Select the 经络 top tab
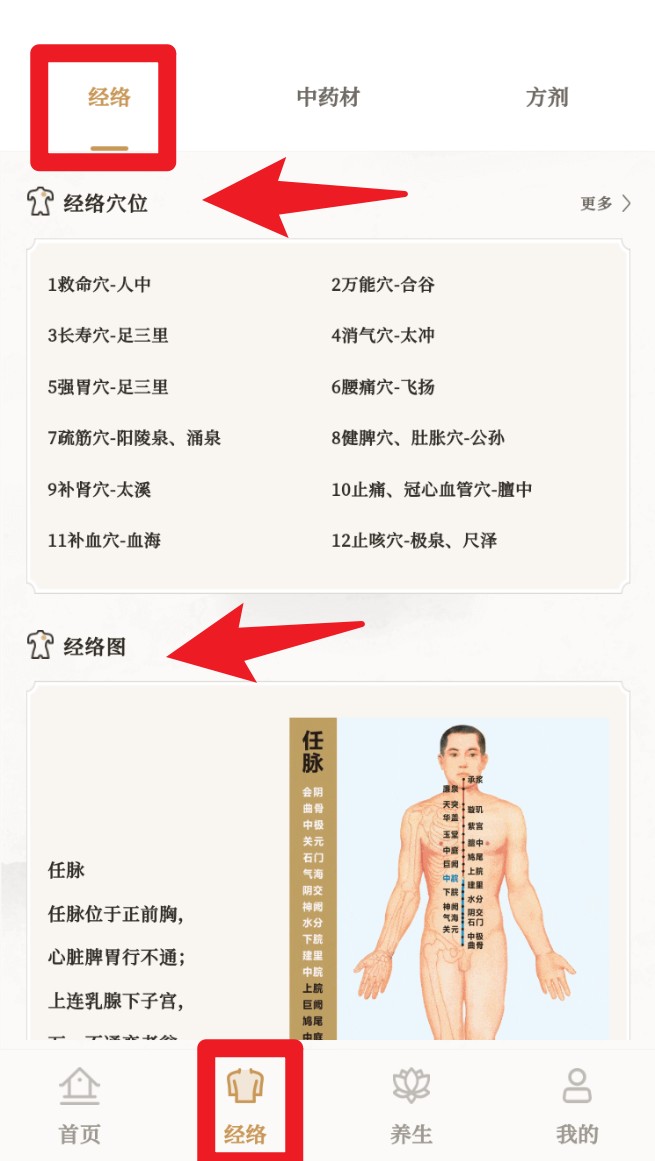 coord(109,98)
